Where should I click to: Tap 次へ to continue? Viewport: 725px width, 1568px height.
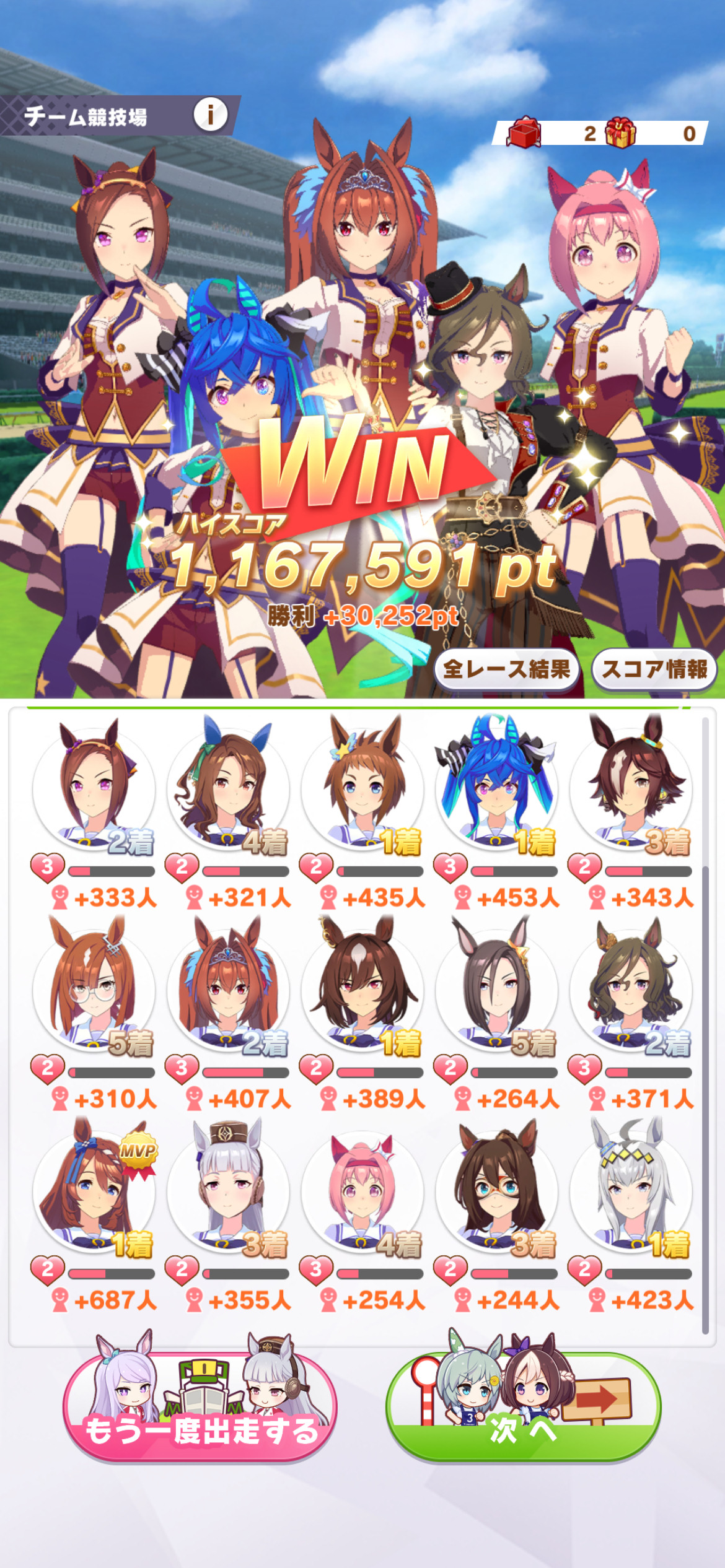524,1406
